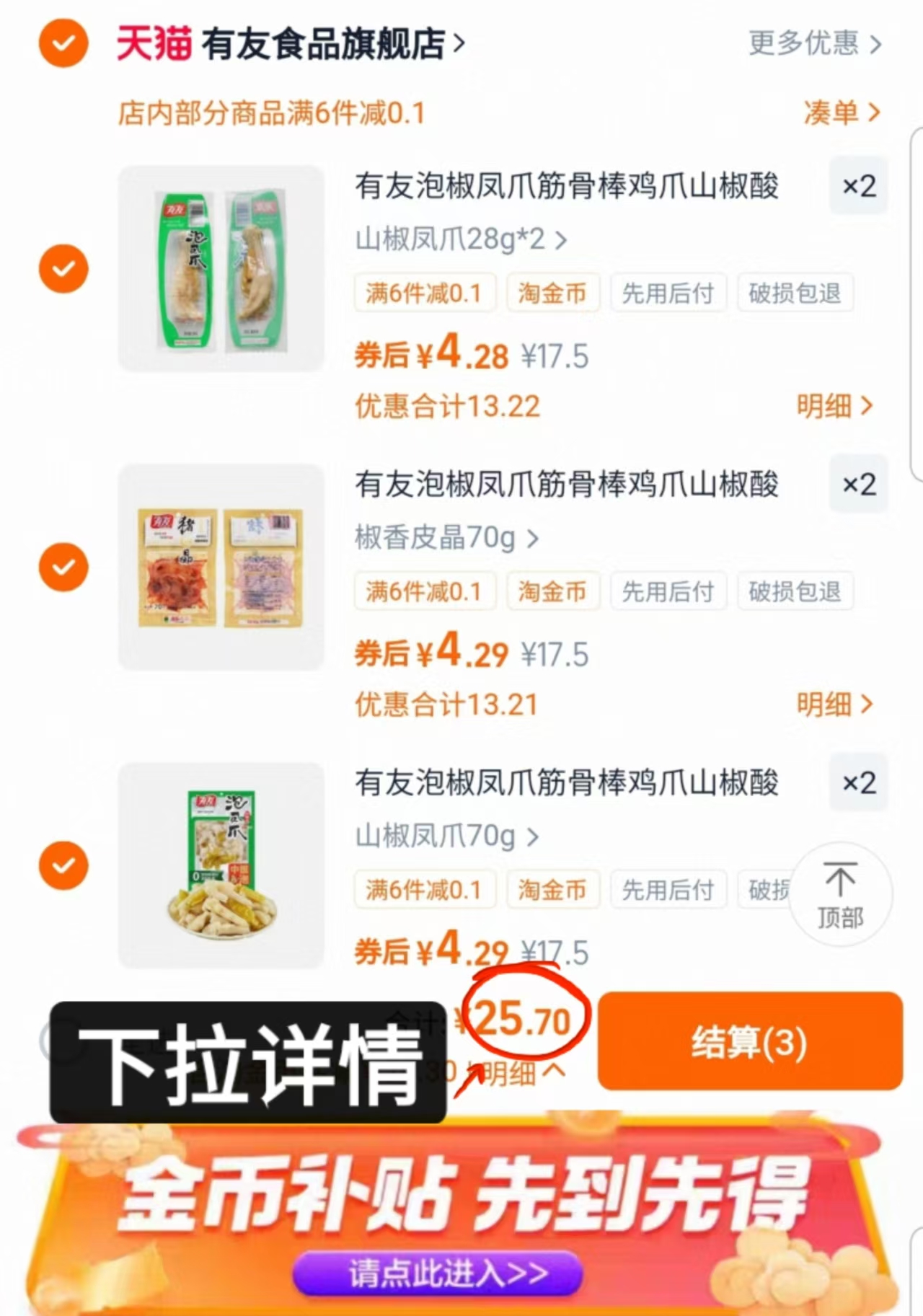Image resolution: width=923 pixels, height=1316 pixels.
Task: Click the 破损包退 badge on the second item
Action: [795, 591]
